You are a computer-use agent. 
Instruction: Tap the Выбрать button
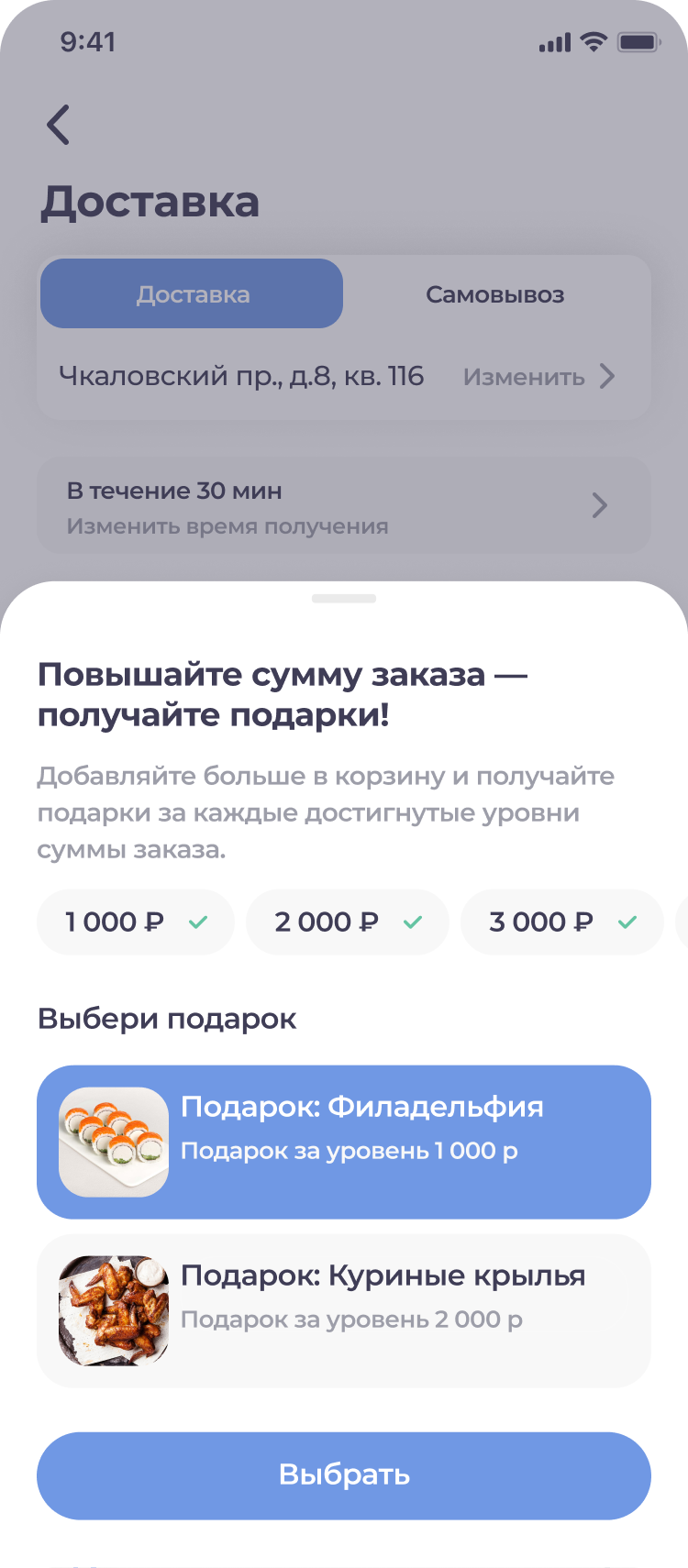(x=344, y=1475)
